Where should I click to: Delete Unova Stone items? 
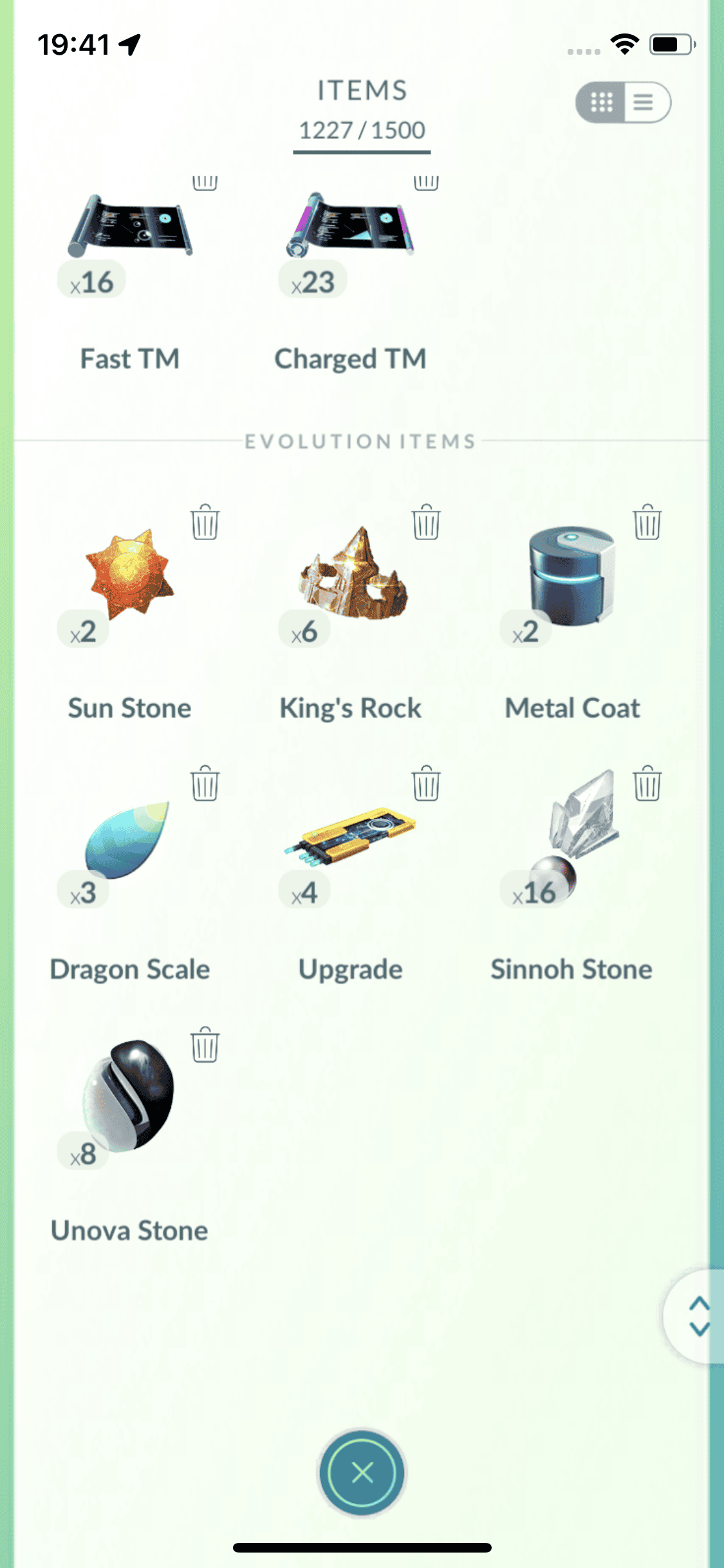point(205,1045)
